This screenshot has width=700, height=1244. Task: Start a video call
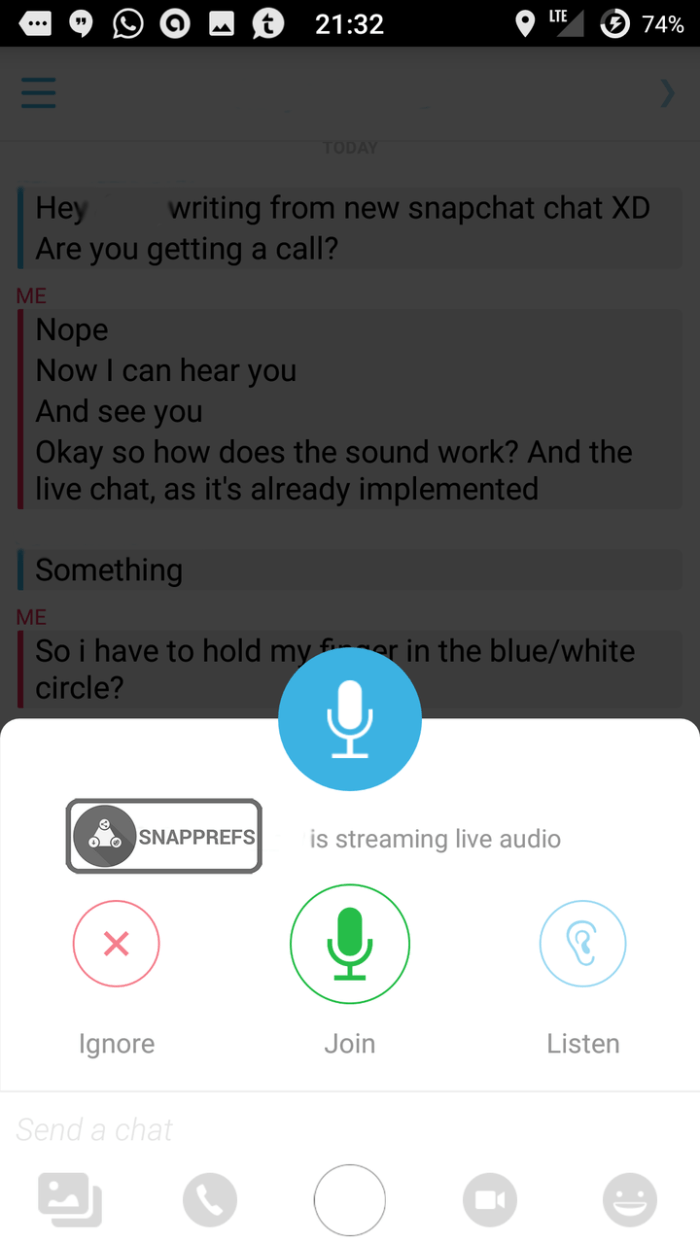[490, 1200]
